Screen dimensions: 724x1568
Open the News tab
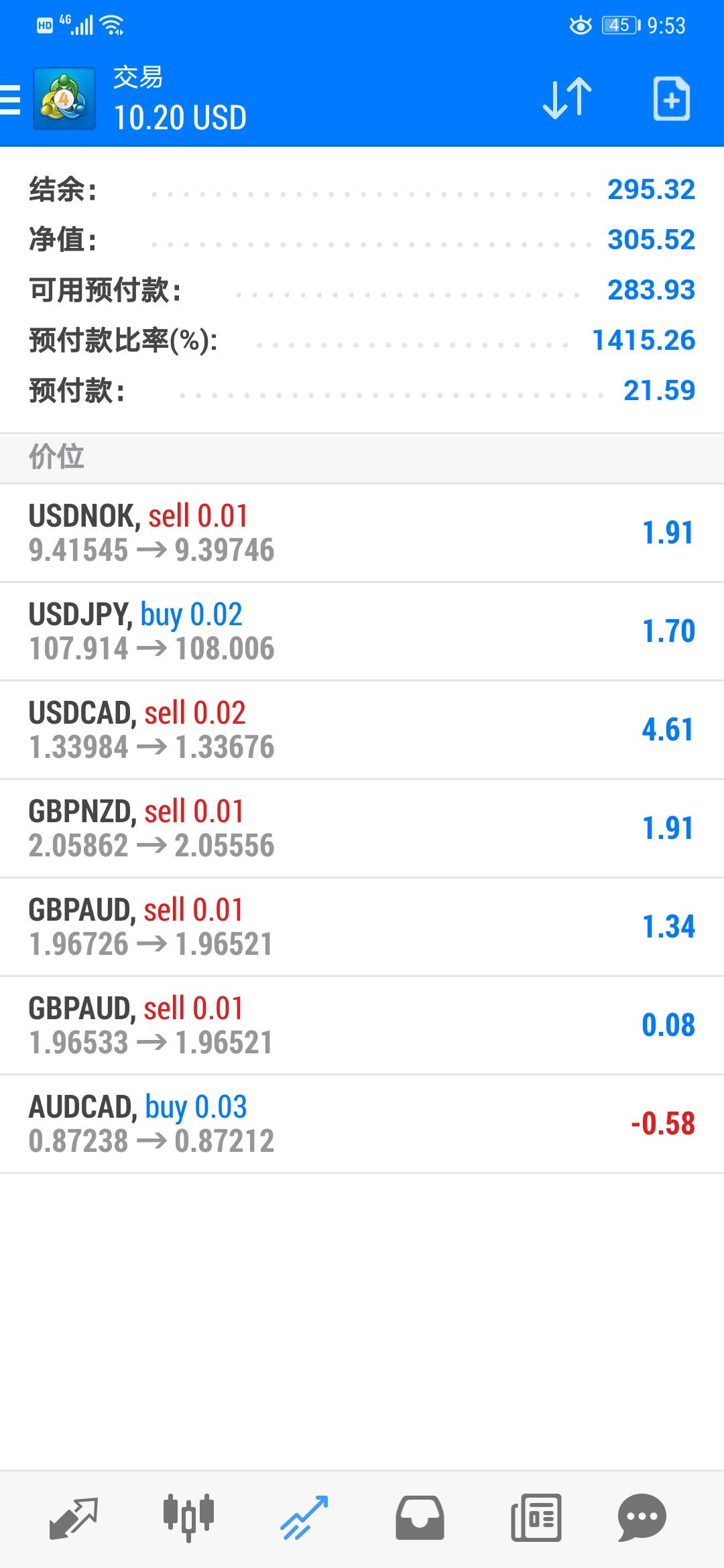click(536, 1517)
